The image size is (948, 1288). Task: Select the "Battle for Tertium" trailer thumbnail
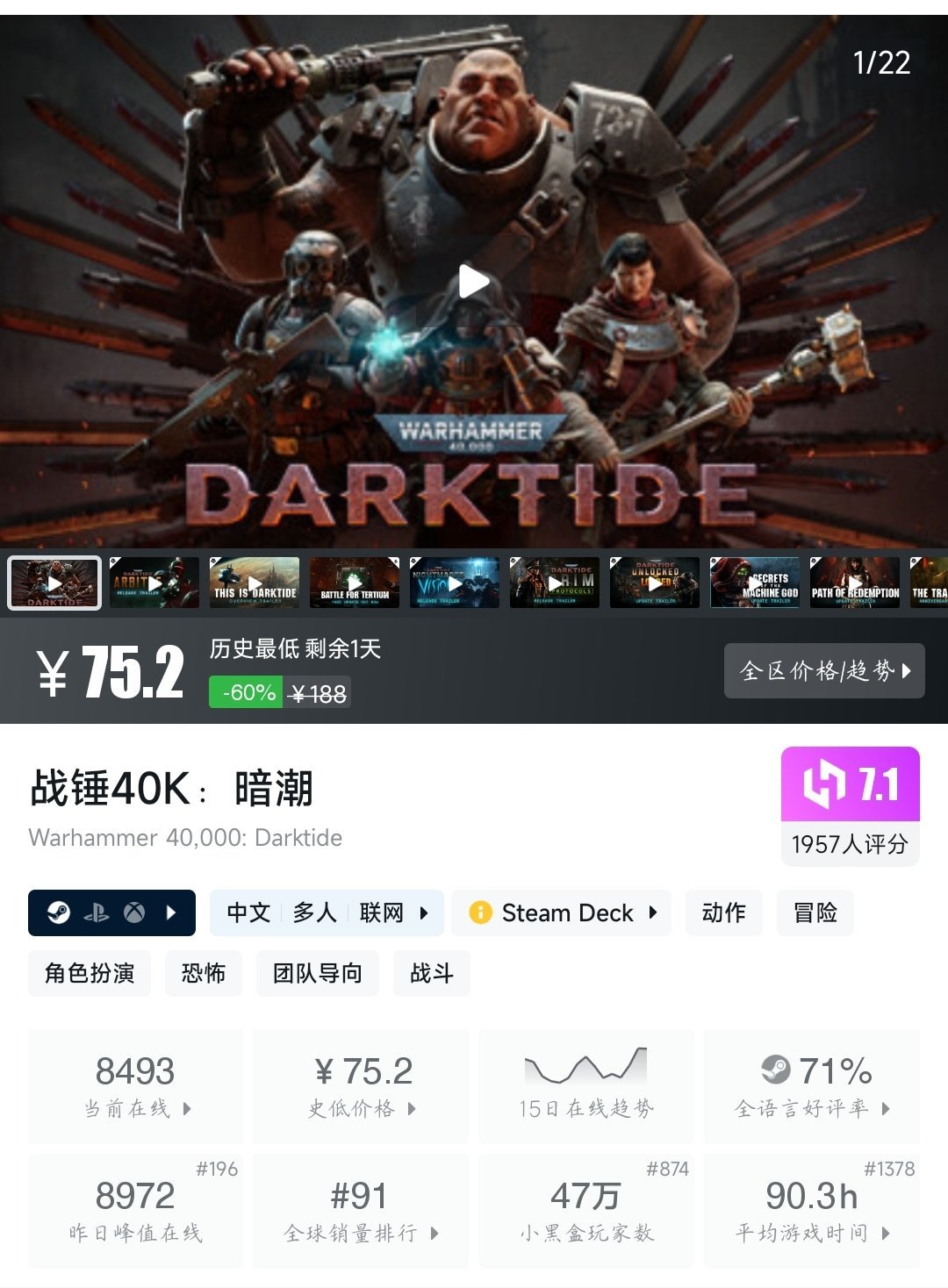tap(355, 583)
